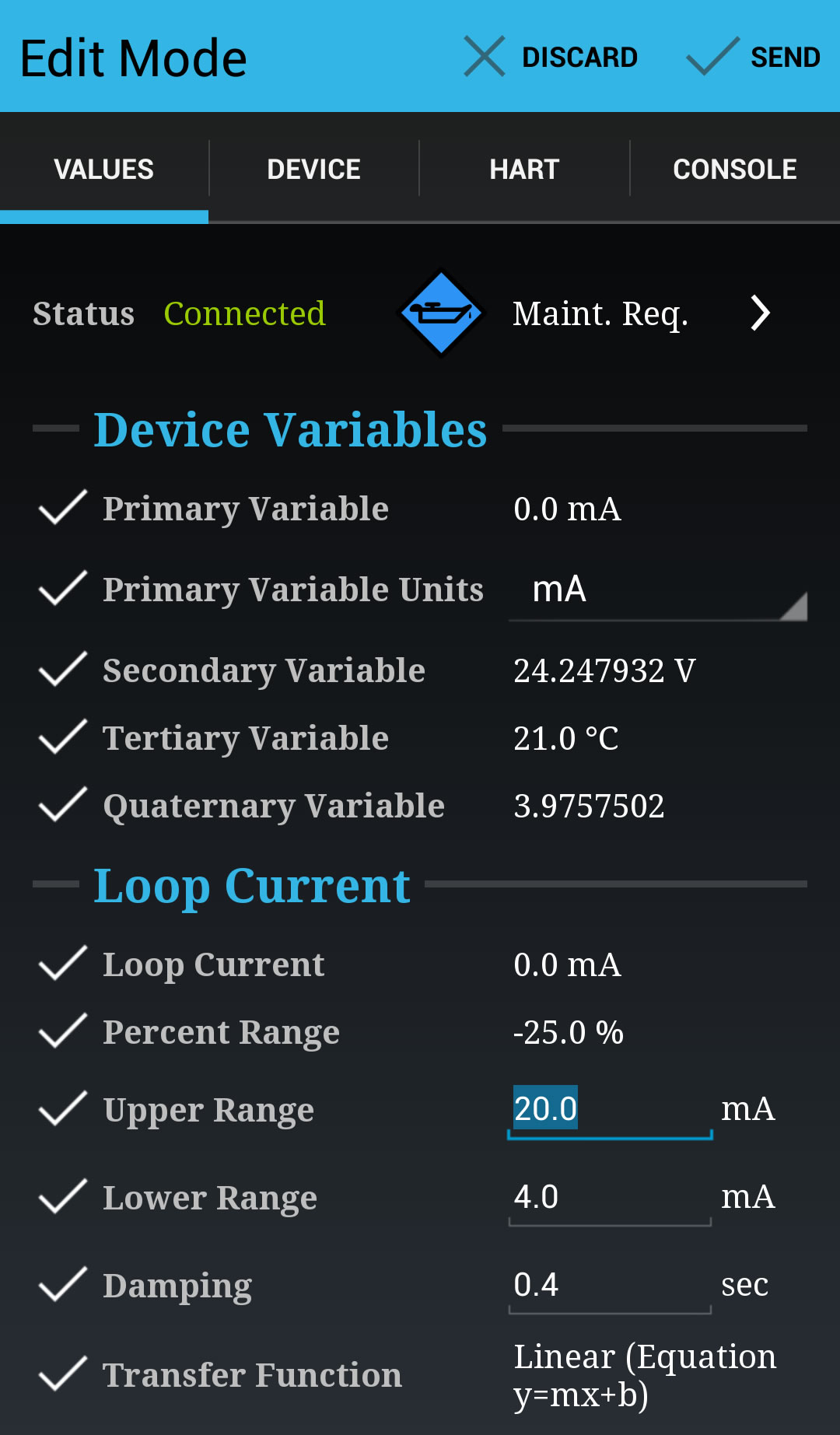Image resolution: width=840 pixels, height=1435 pixels.
Task: Send the edited values
Action: pyautogui.click(x=753, y=58)
